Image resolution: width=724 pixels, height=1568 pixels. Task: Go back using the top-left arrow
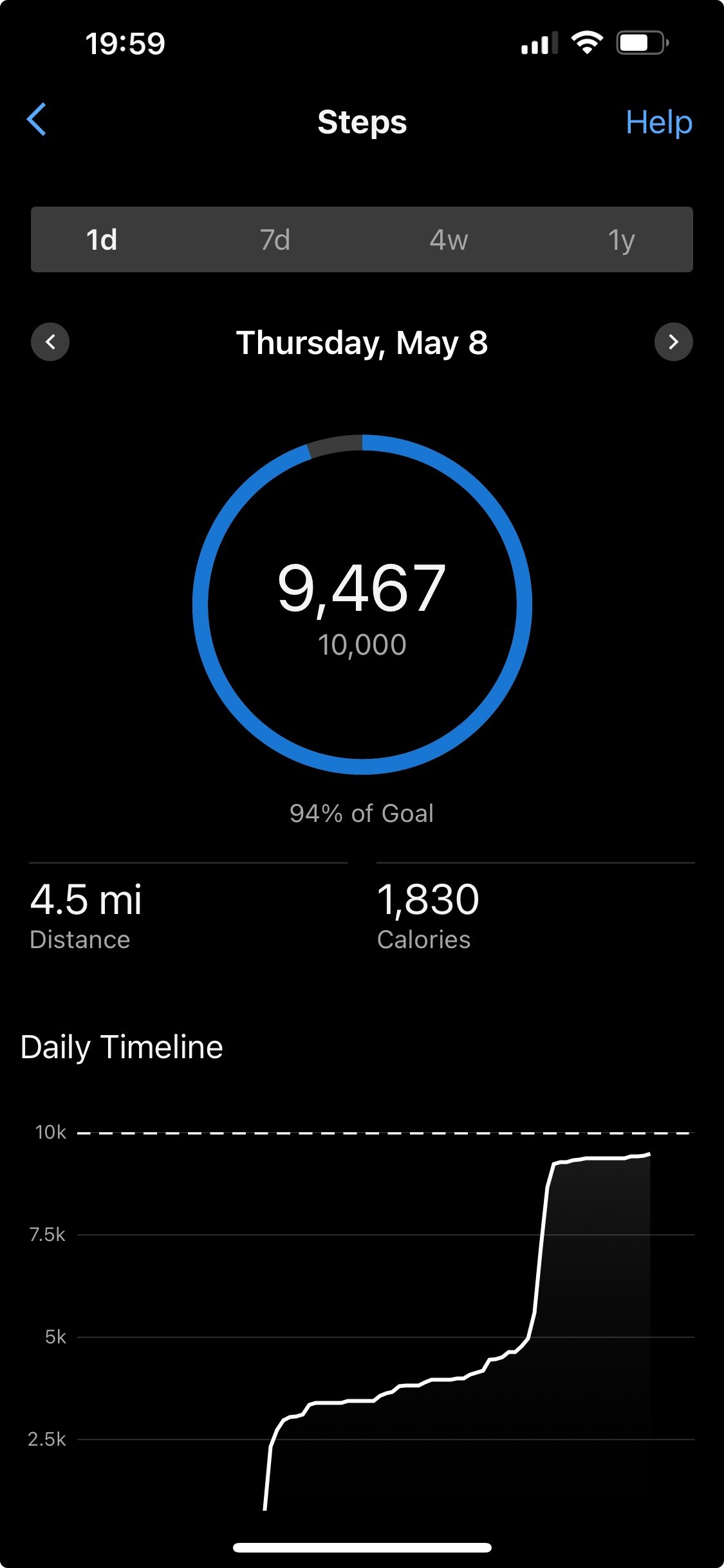coord(37,120)
